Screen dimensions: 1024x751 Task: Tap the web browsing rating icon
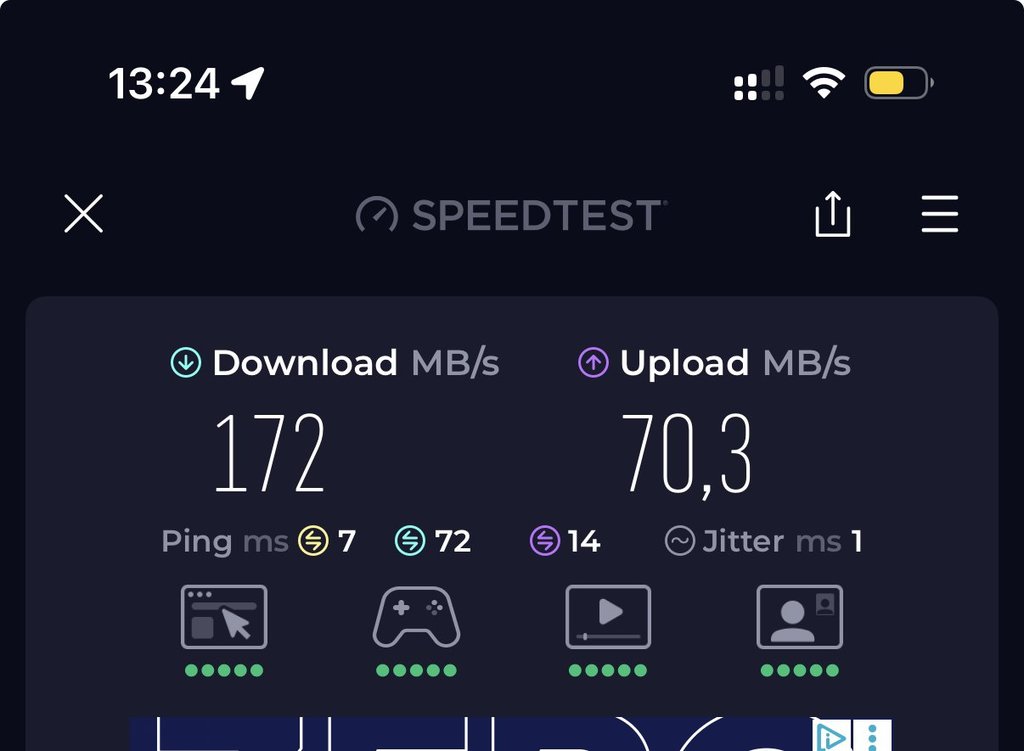(x=224, y=617)
